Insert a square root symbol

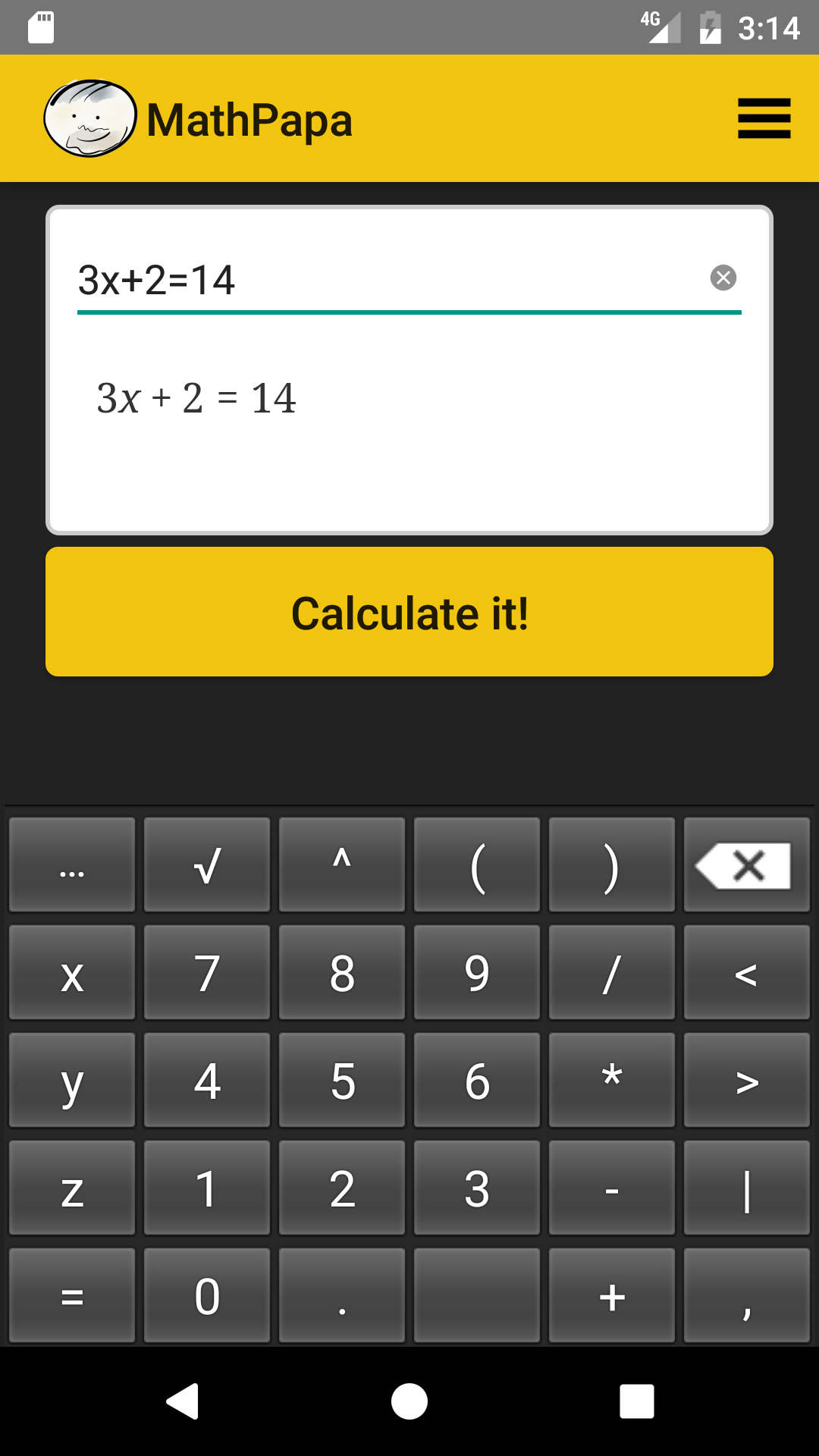coord(207,865)
